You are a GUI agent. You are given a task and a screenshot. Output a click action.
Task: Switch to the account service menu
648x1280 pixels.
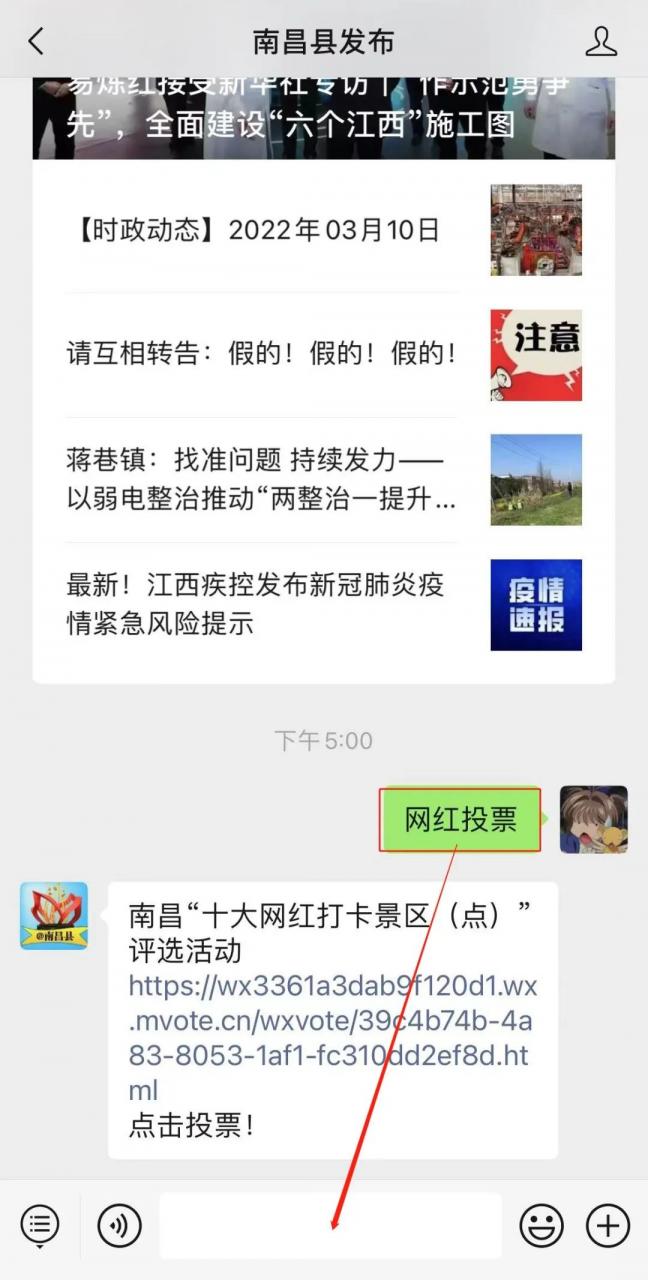tap(40, 1225)
